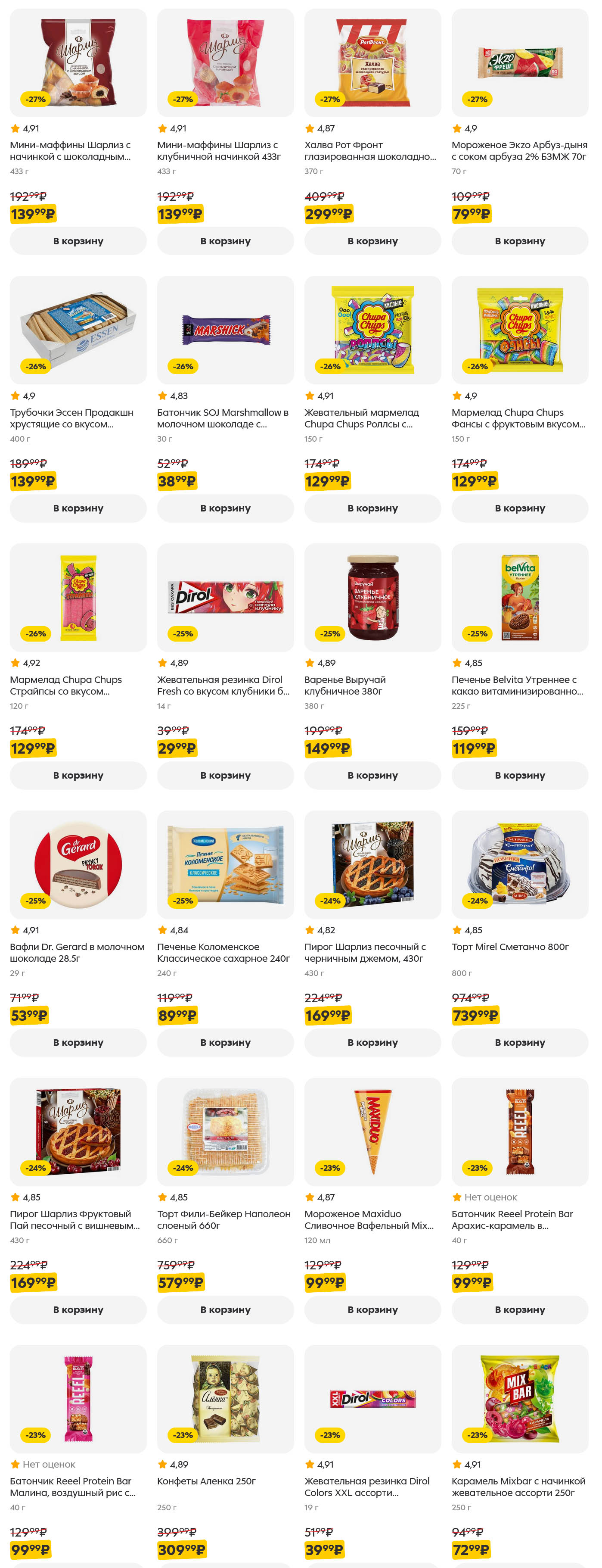Open Печенье Коломенское Классическое product card
The image size is (602, 1568).
tap(225, 864)
